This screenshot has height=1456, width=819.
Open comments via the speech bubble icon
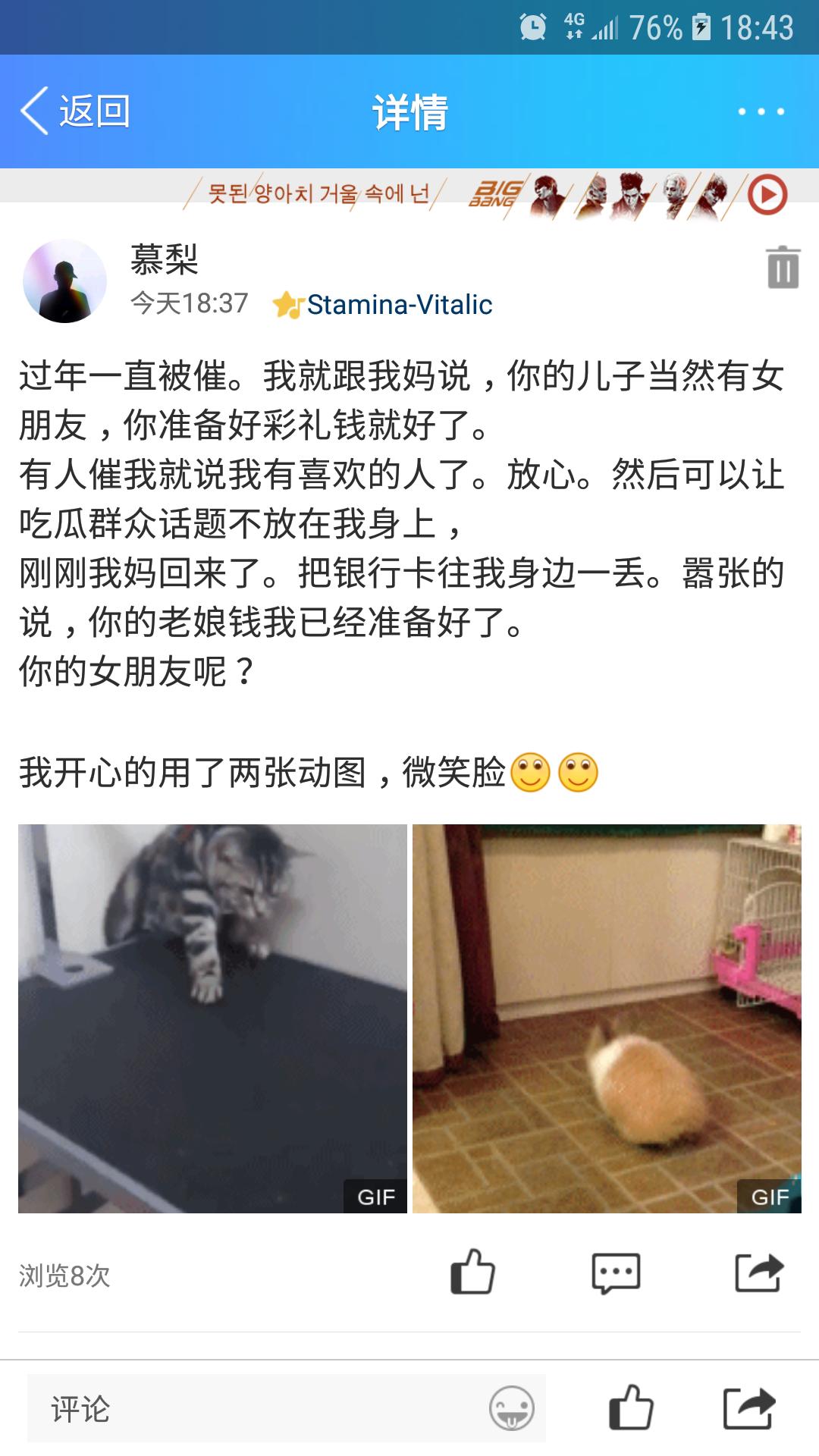(616, 1273)
